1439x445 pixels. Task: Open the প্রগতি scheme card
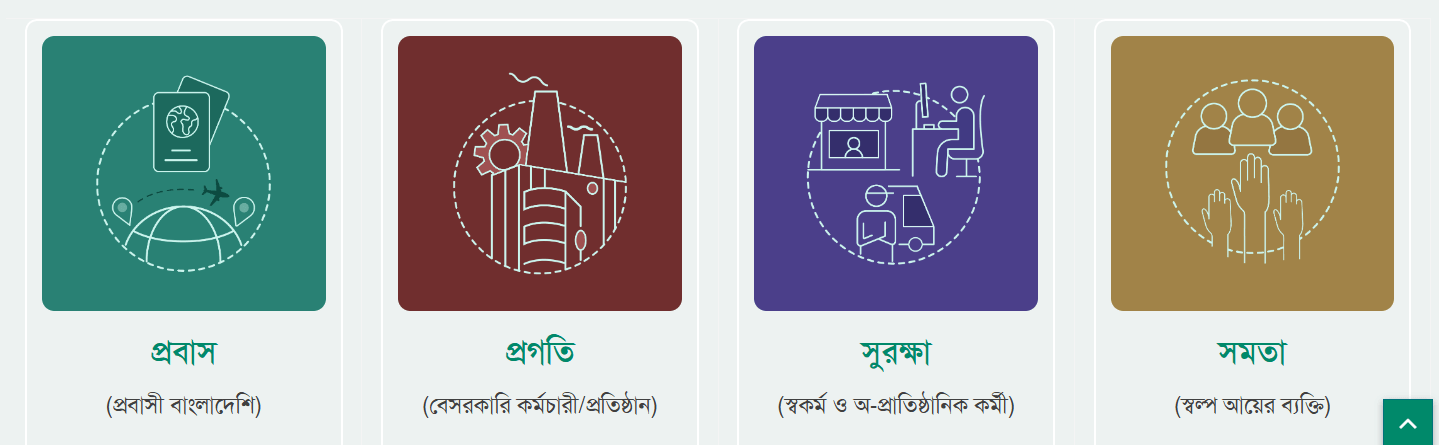pyautogui.click(x=540, y=353)
